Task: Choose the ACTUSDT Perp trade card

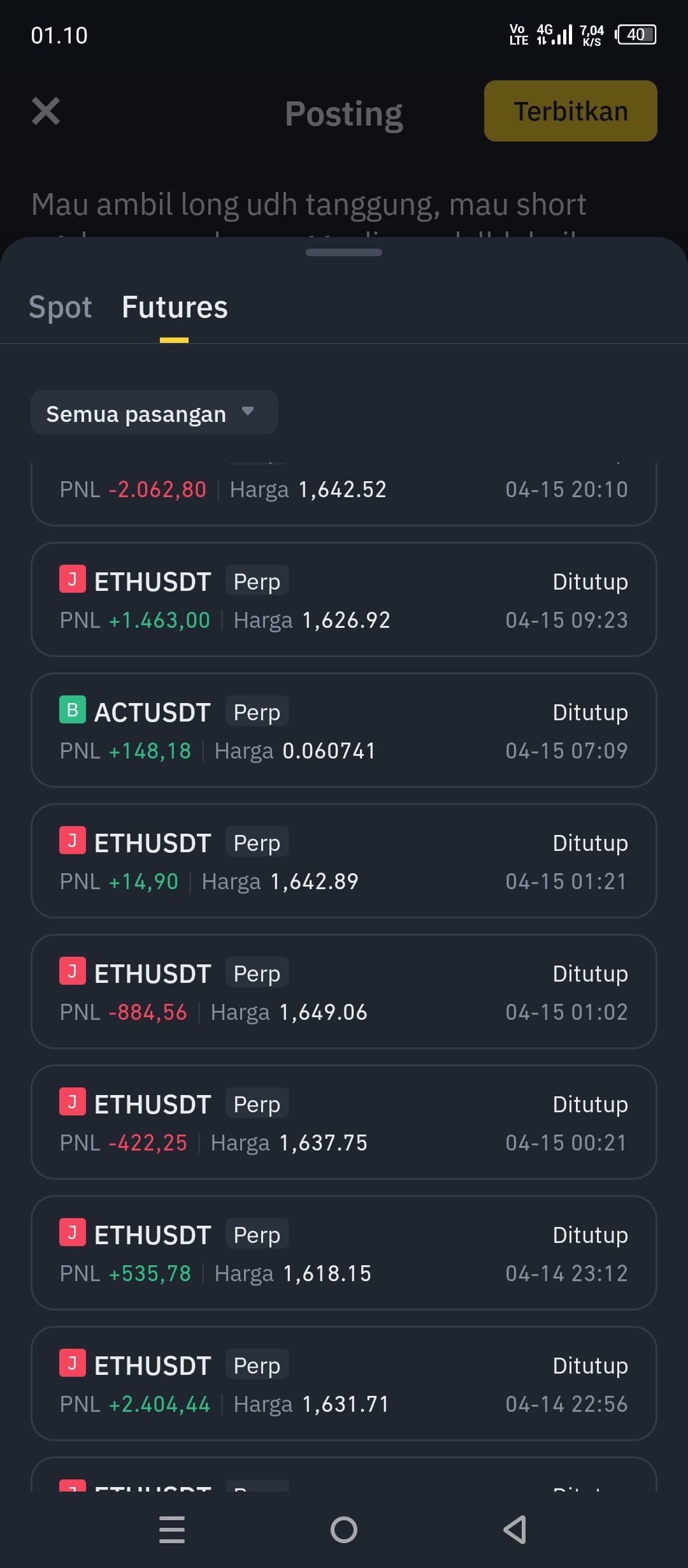Action: coord(344,730)
